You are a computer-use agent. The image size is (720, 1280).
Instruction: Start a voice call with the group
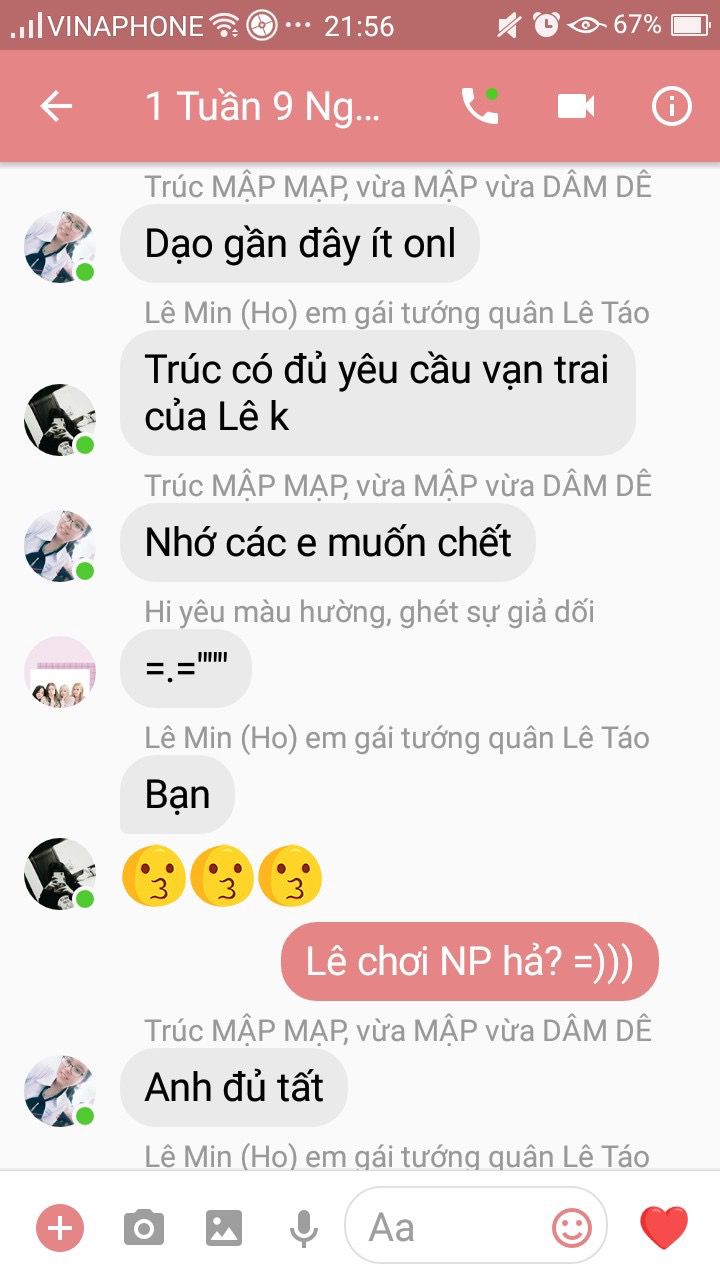coord(480,106)
